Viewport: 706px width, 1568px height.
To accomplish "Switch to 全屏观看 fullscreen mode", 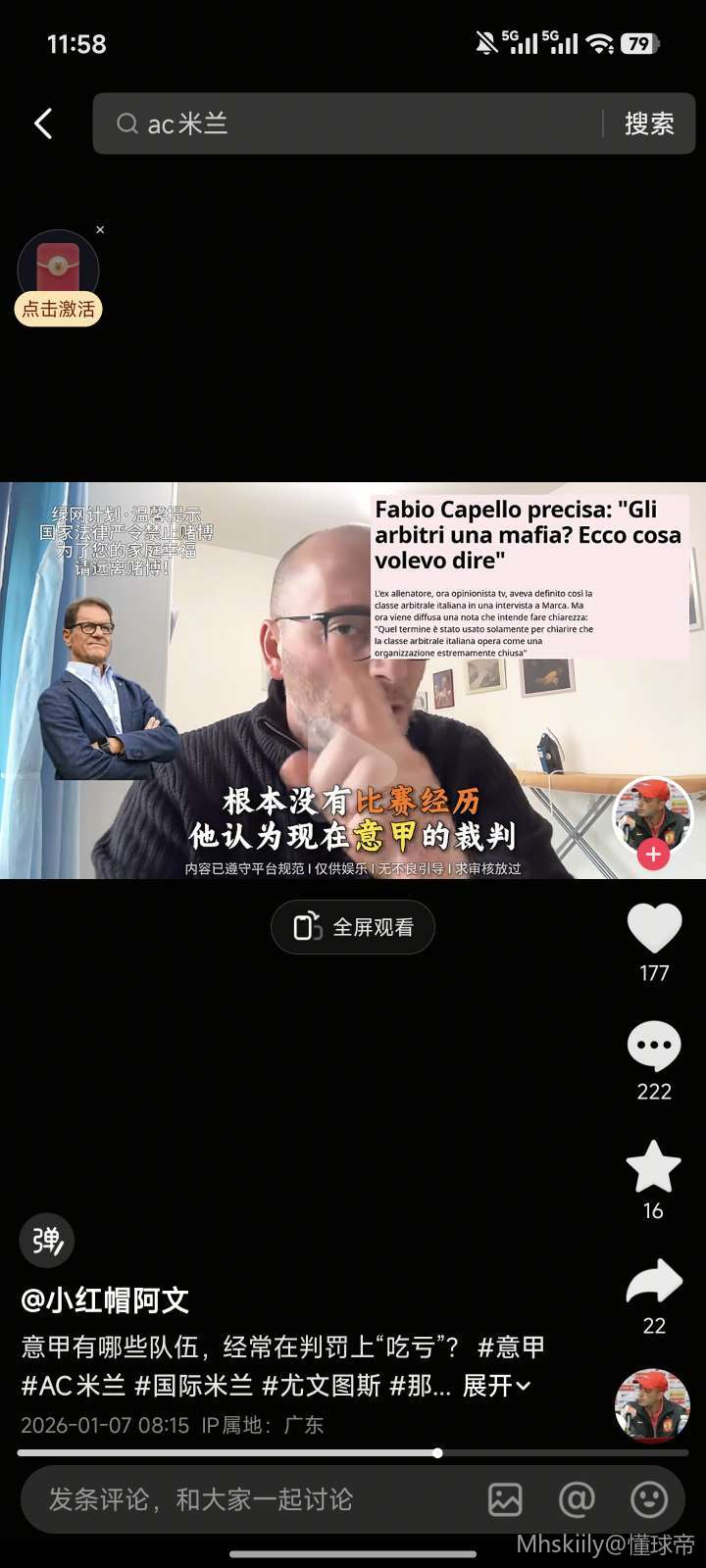I will pyautogui.click(x=353, y=927).
